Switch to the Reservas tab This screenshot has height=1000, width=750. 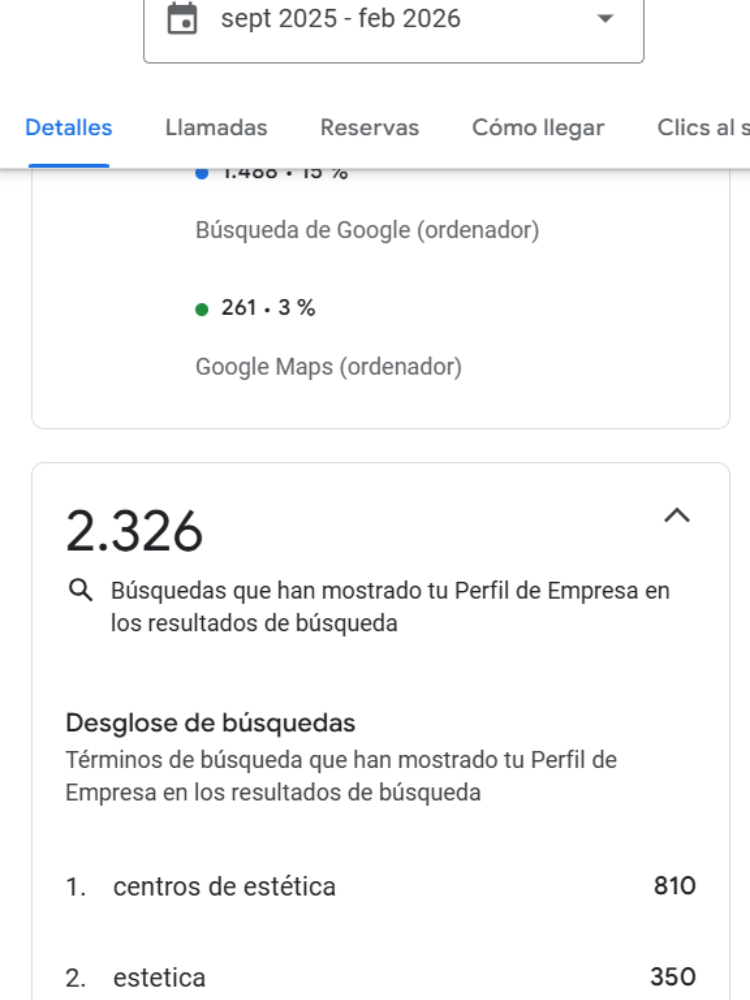pyautogui.click(x=369, y=128)
